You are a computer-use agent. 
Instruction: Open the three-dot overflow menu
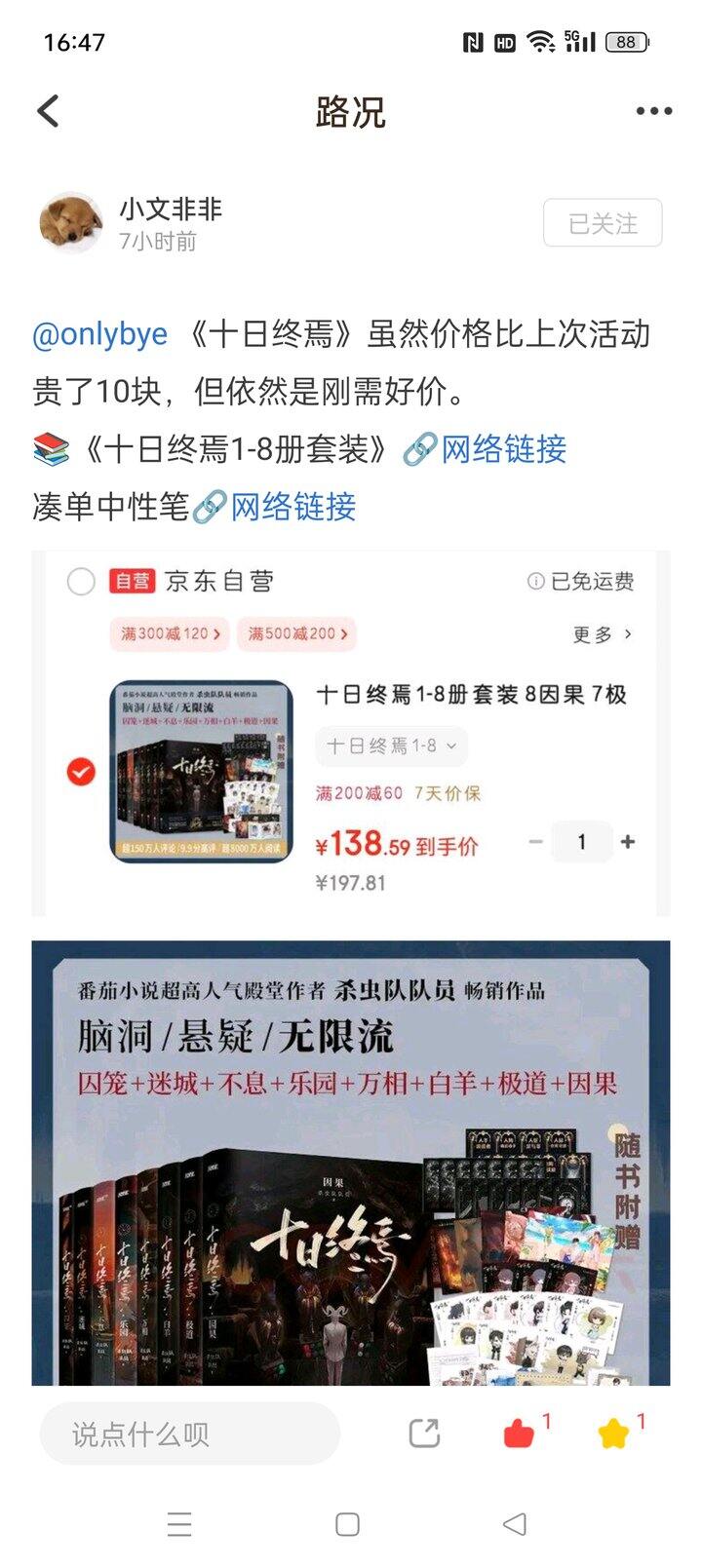point(653,111)
